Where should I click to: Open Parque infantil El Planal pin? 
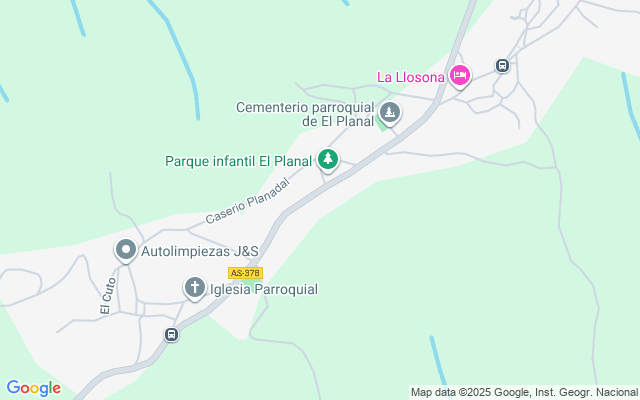327,158
